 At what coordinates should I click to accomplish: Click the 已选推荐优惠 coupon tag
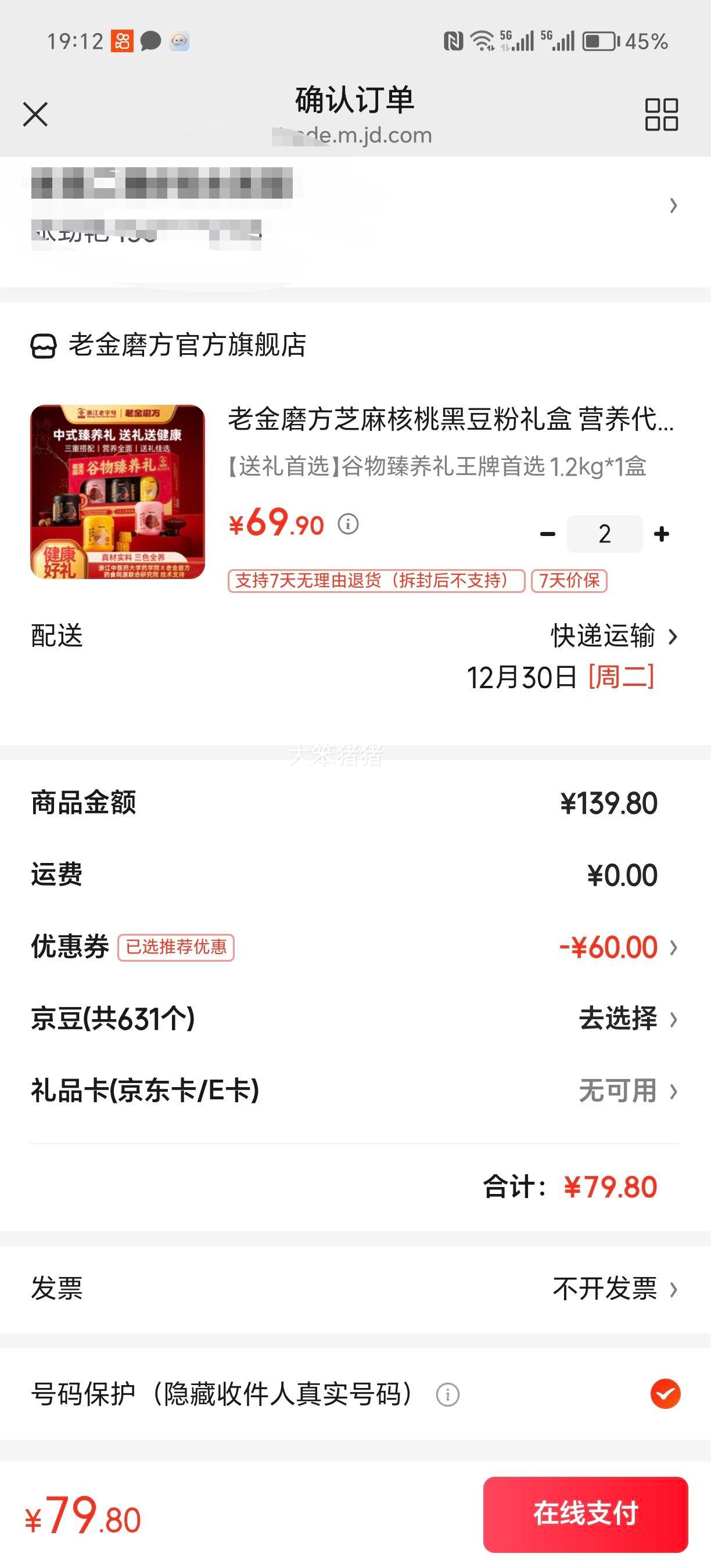coord(175,947)
